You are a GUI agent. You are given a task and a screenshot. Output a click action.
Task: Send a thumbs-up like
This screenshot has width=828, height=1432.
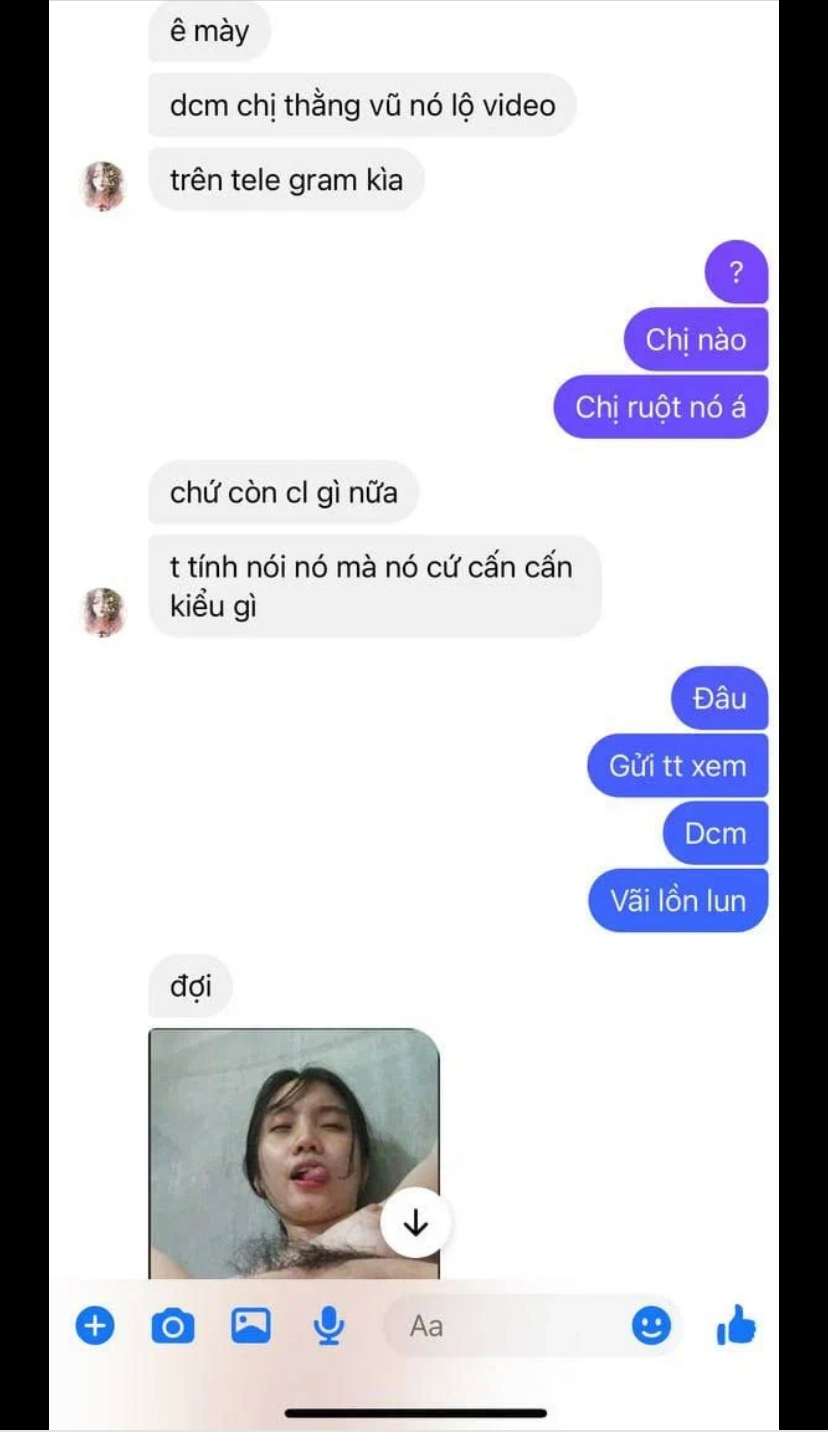(737, 1326)
